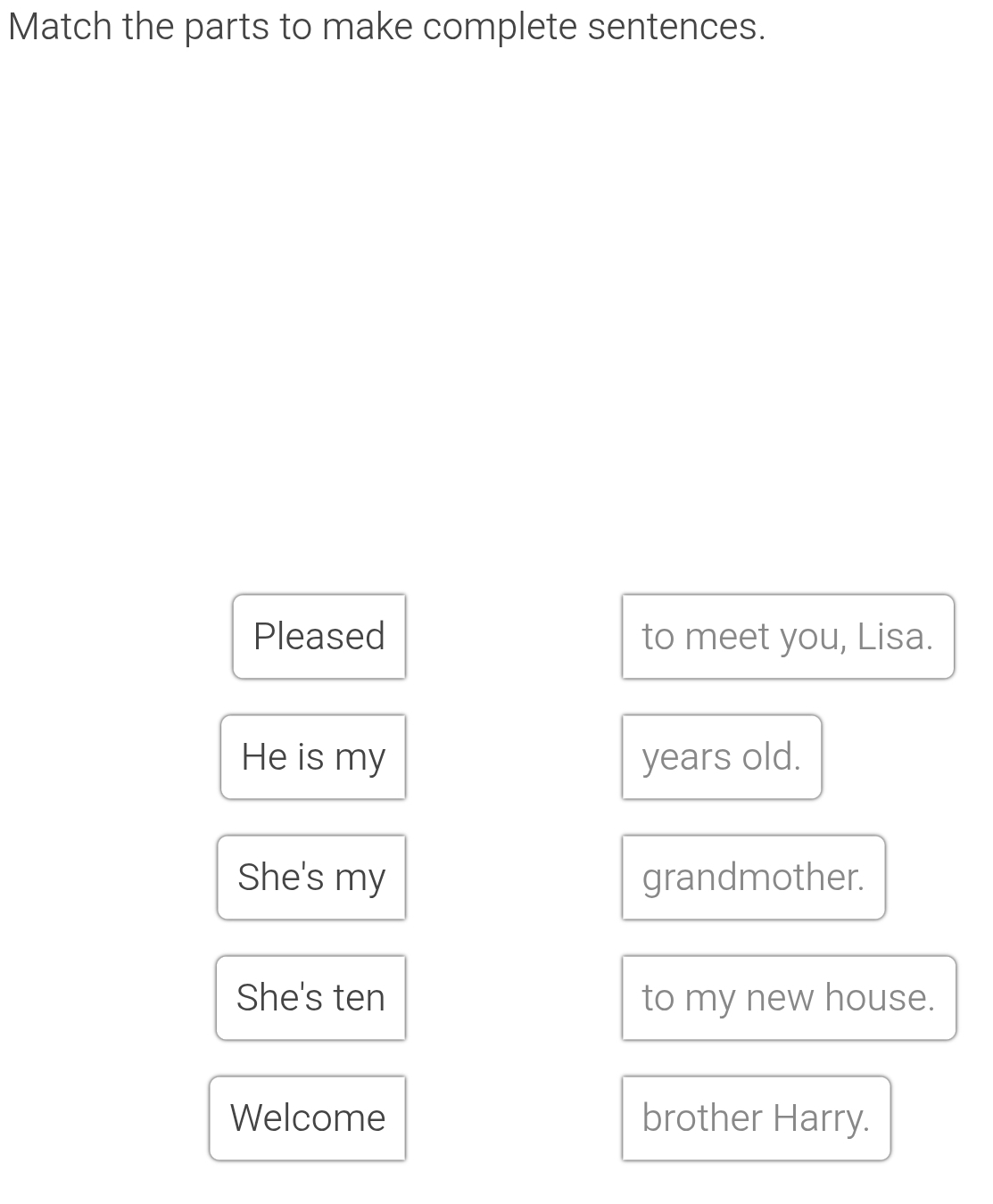The height and width of the screenshot is (1204, 993).
Task: Tap the 'He is my' piece
Action: point(313,757)
